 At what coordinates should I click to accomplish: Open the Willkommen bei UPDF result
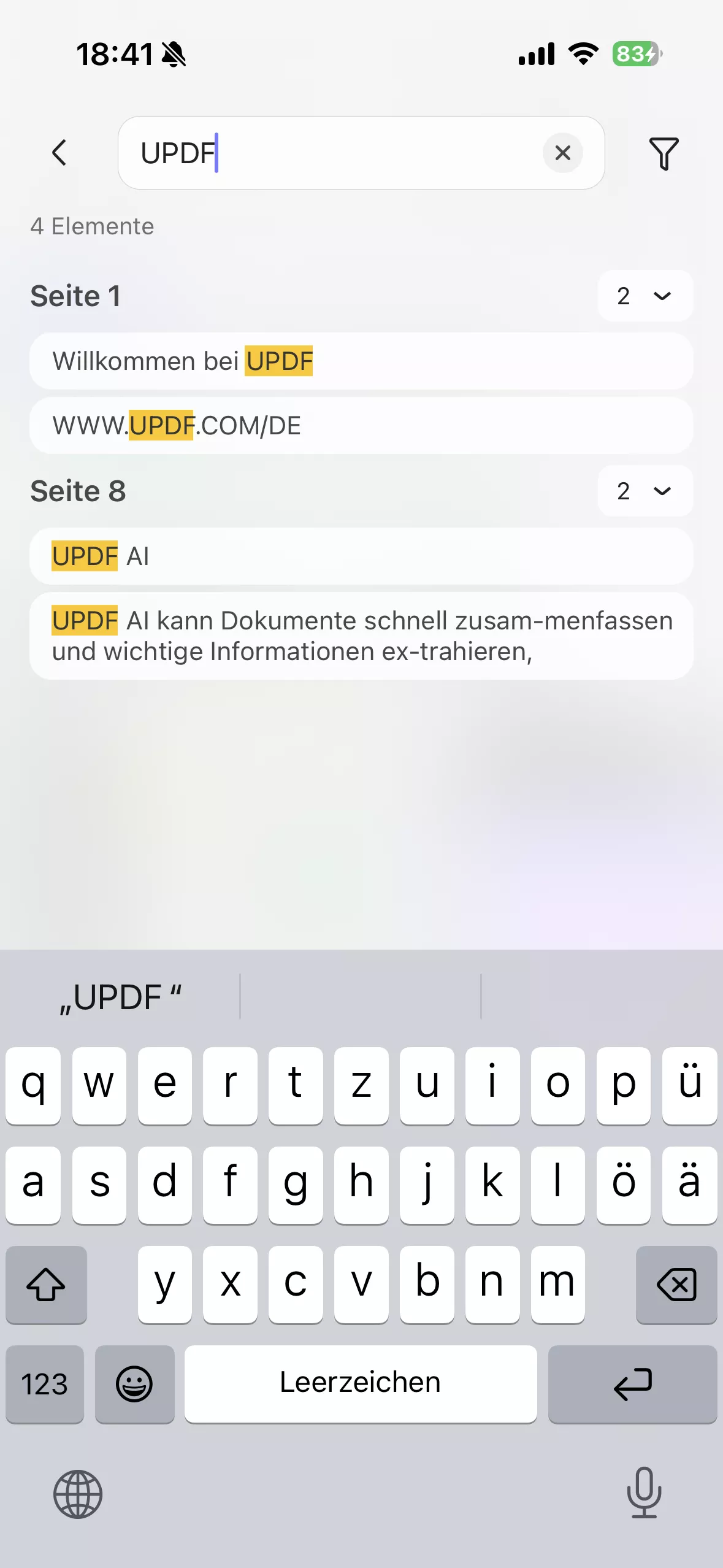click(x=361, y=361)
